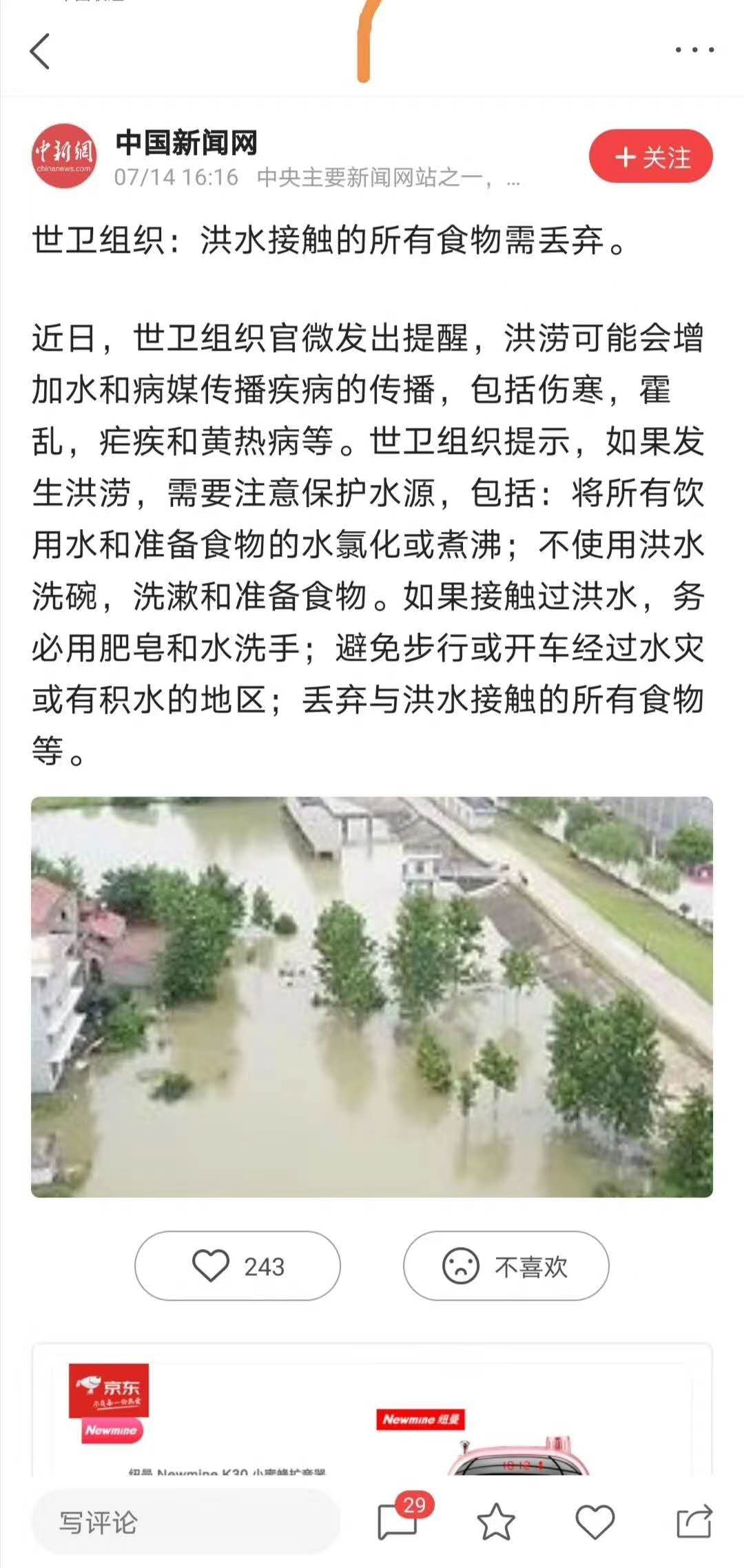Open the 中国新闻网 profile avatar
This screenshot has width=744, height=1568.
pyautogui.click(x=64, y=156)
